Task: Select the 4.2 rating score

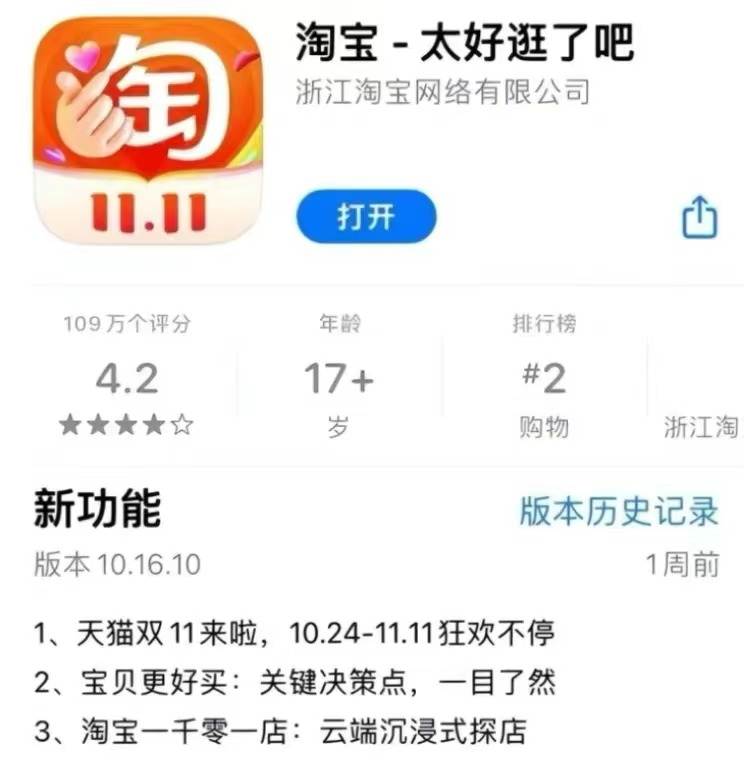Action: pyautogui.click(x=126, y=377)
